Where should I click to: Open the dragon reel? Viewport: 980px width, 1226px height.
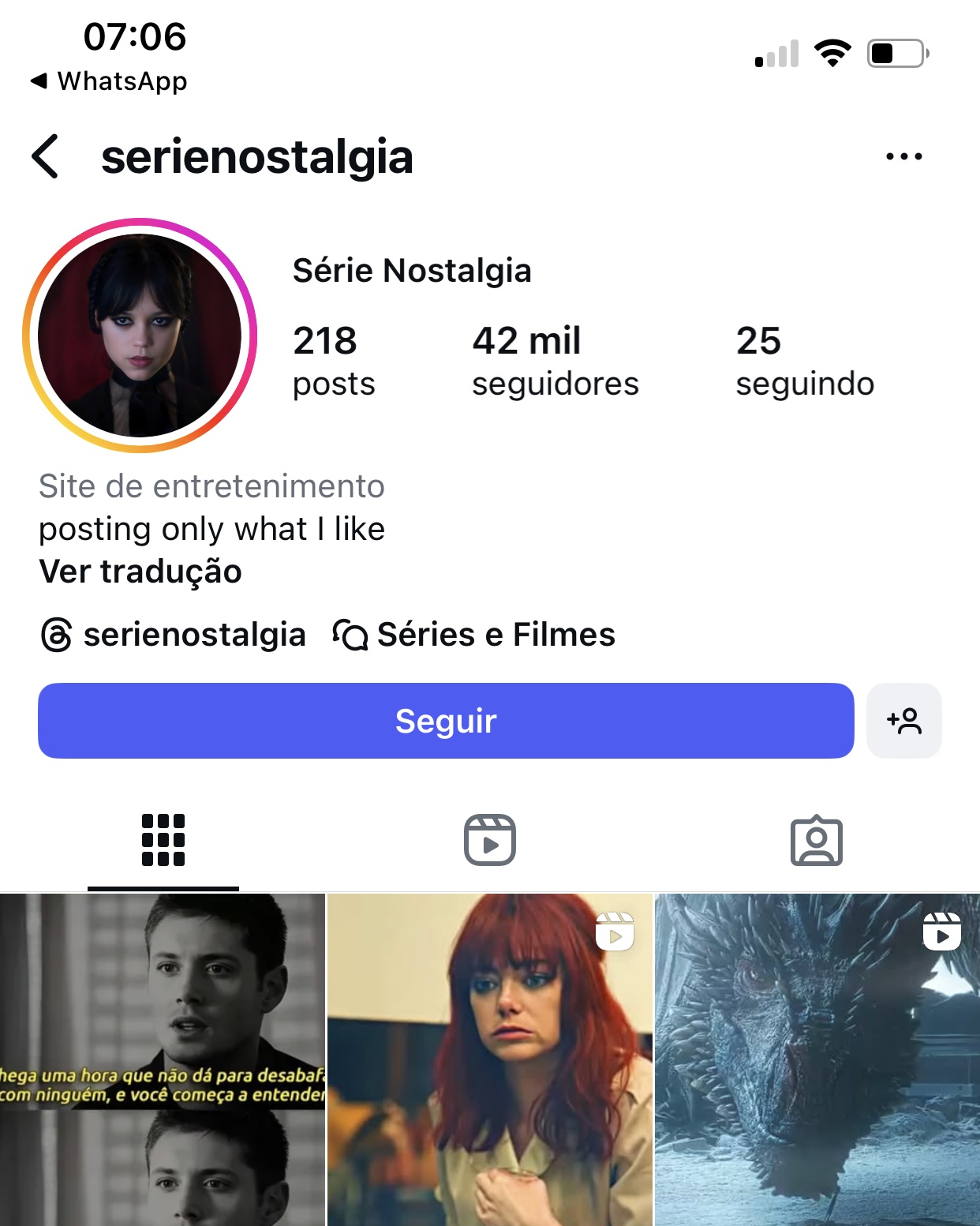(817, 1059)
